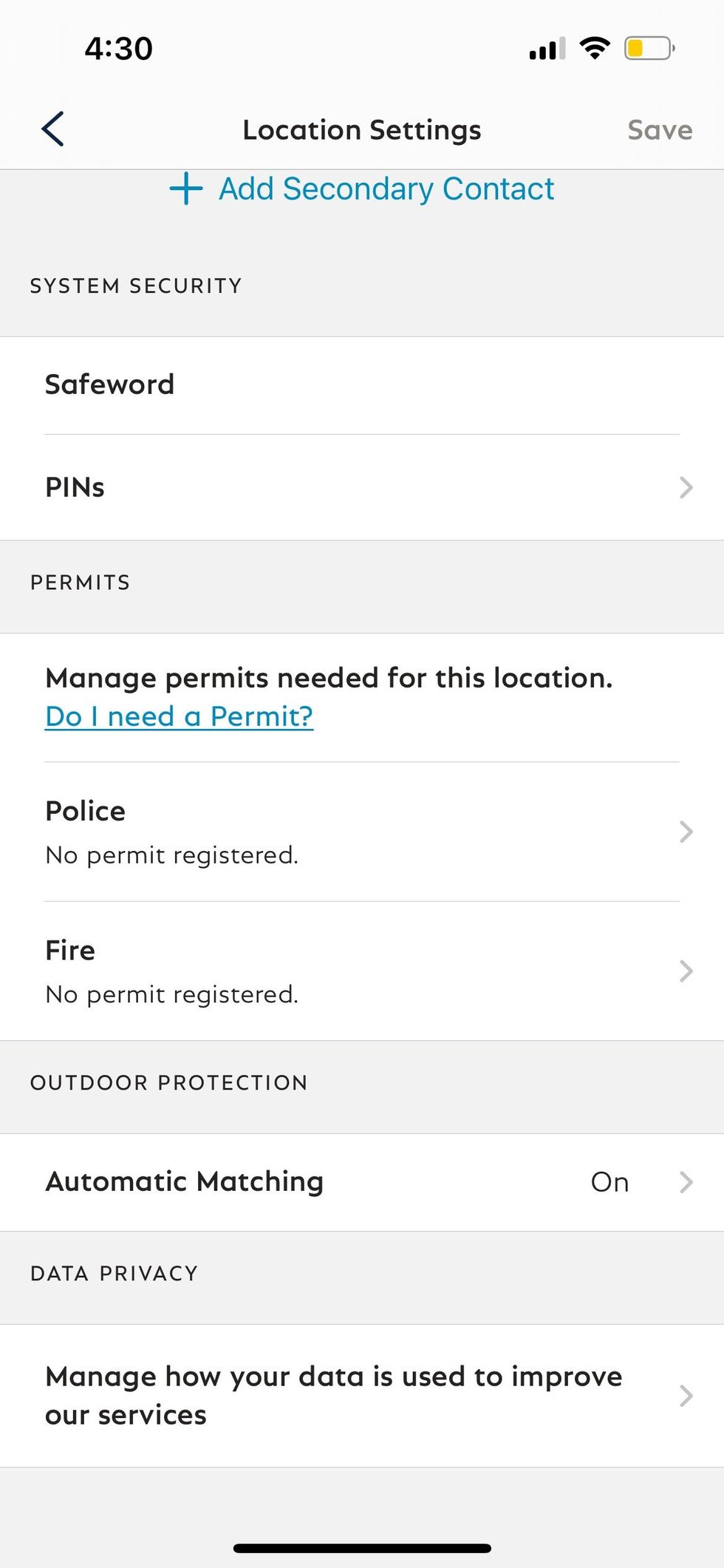Enable a permit for Fire
This screenshot has height=1568, width=724.
click(x=362, y=971)
